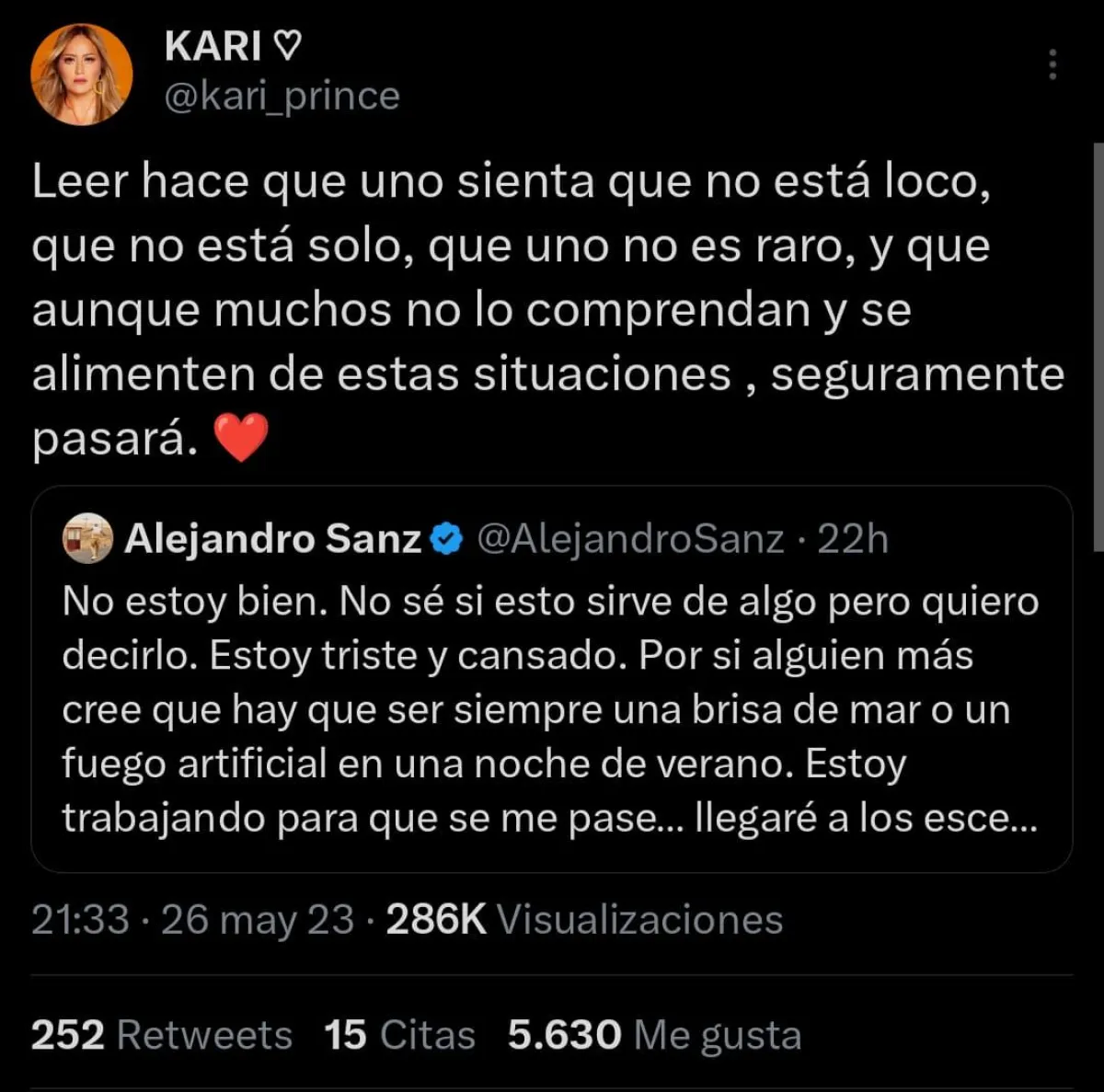See who liked via 5.630 Me gusta
The width and height of the screenshot is (1104, 1092).
[x=654, y=1035]
